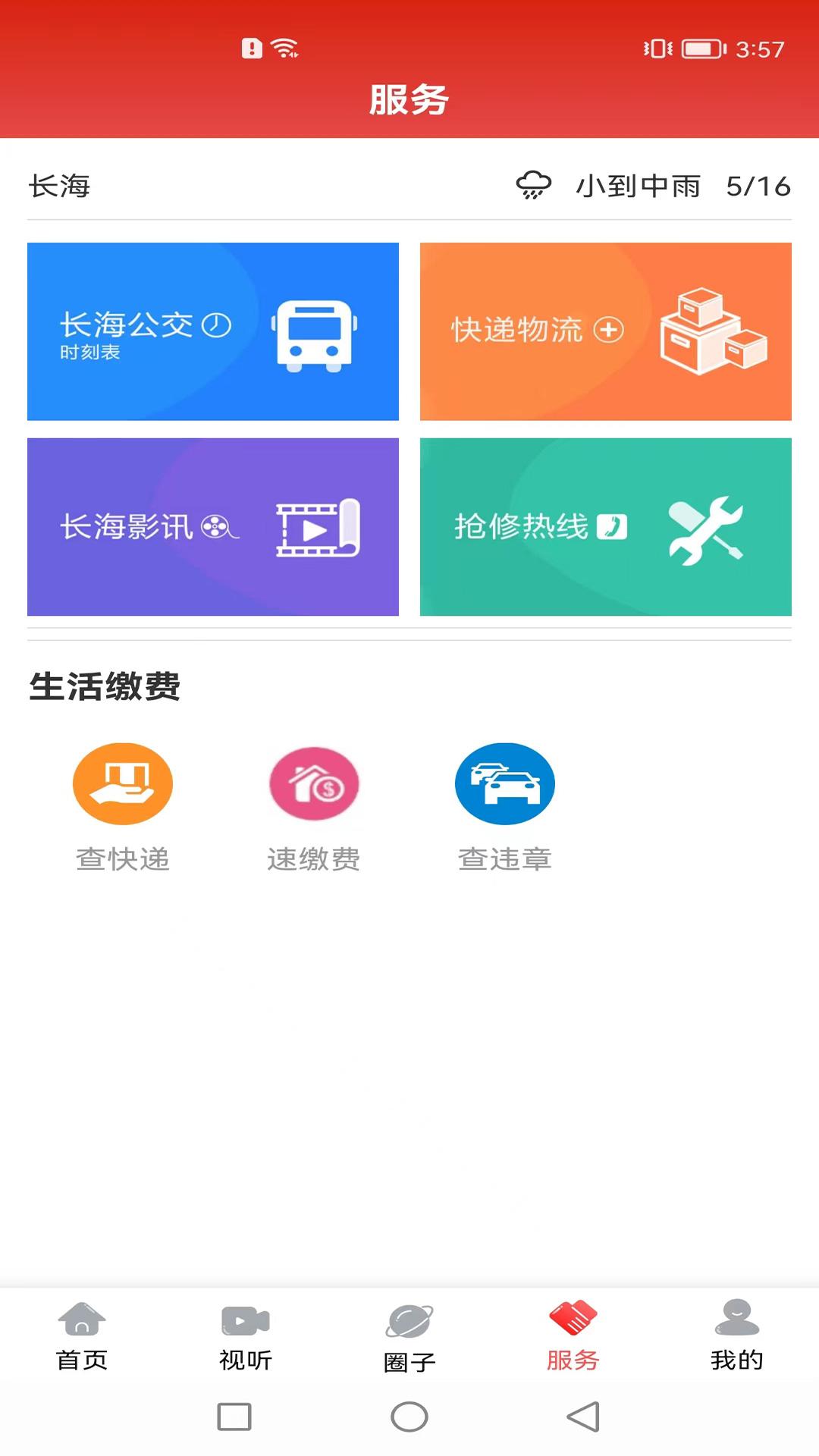Open the 快递物流 logistics card
This screenshot has height=1456, width=819.
click(x=605, y=331)
